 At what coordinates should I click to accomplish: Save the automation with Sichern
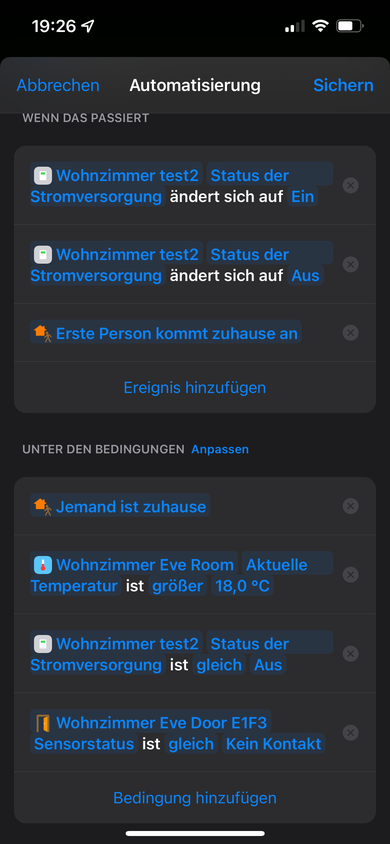[343, 85]
